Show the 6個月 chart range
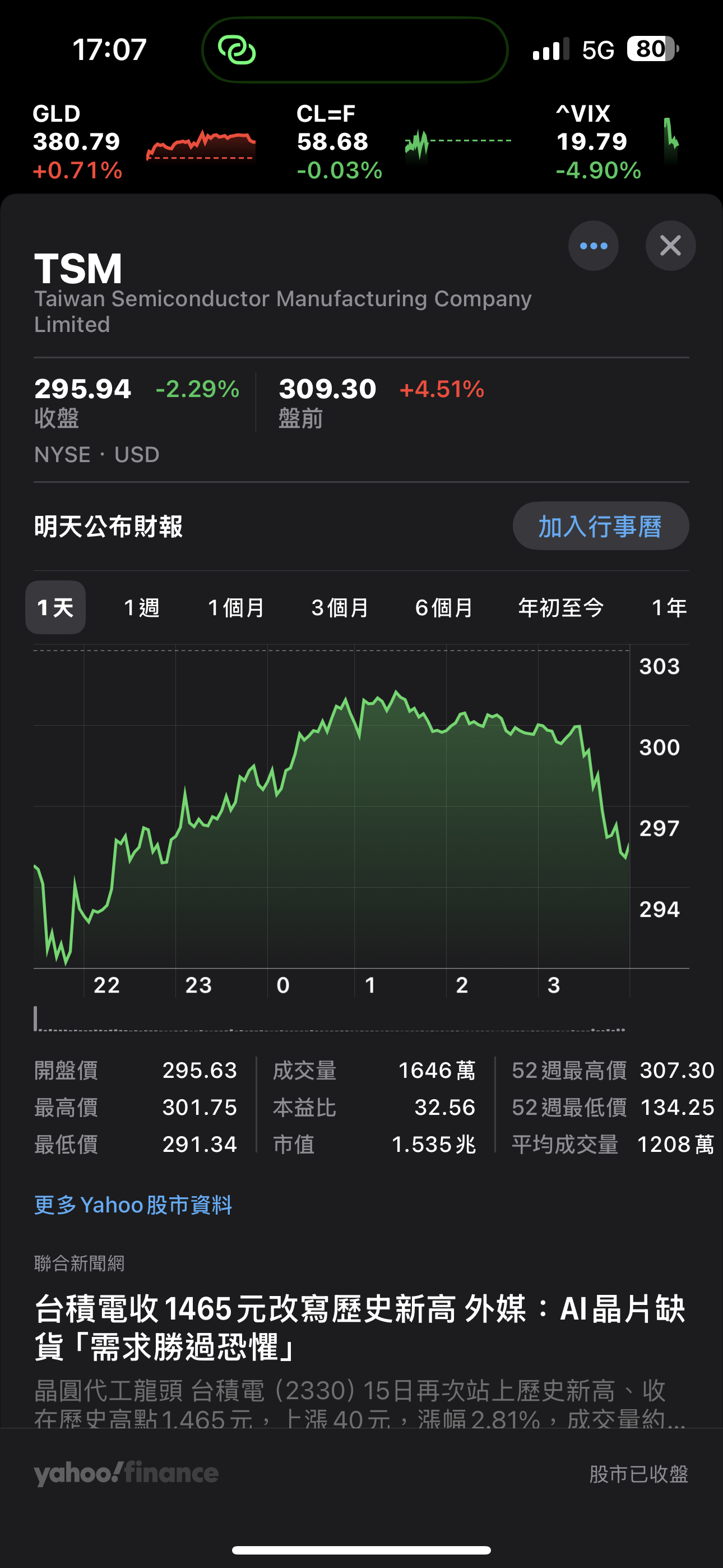723x1568 pixels. 444,607
